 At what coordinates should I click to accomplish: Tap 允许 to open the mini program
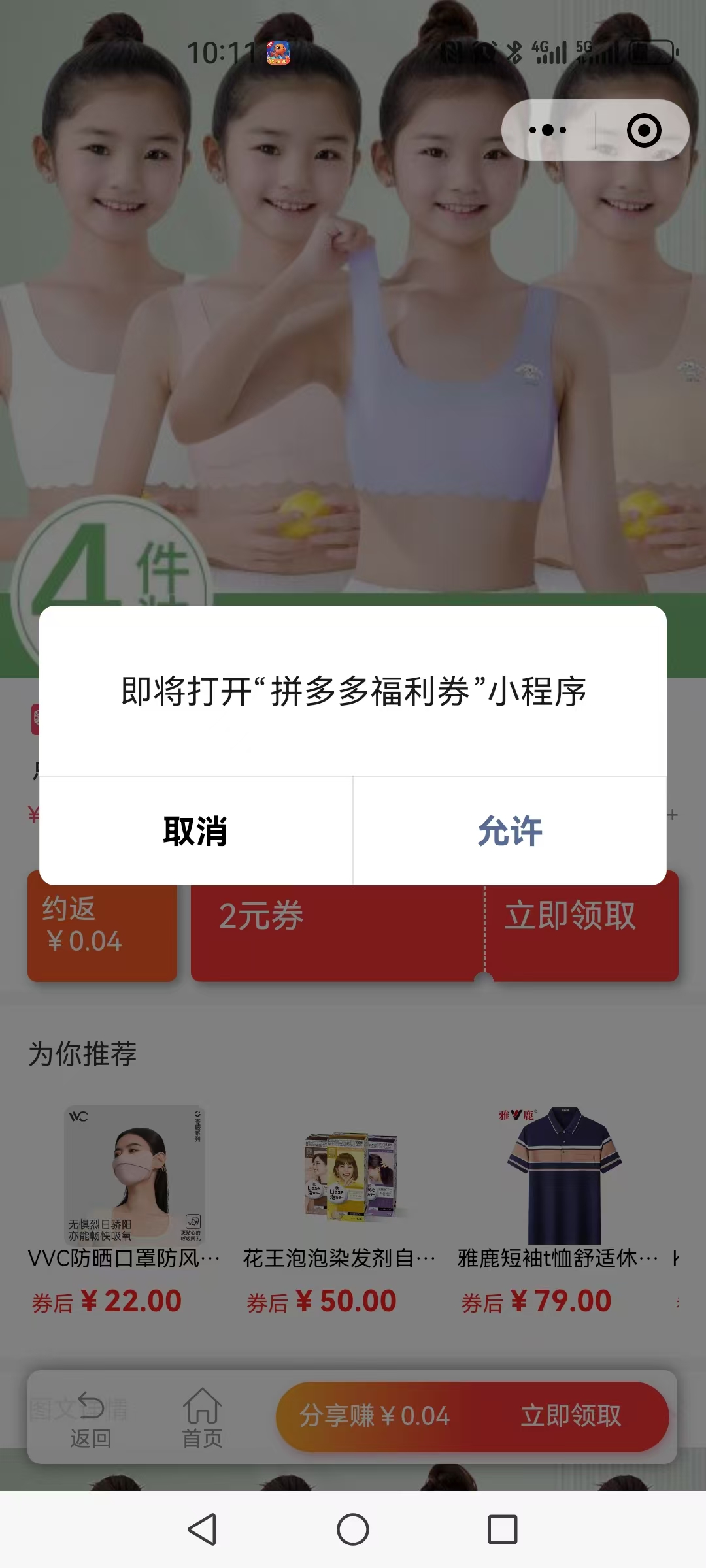click(x=509, y=831)
